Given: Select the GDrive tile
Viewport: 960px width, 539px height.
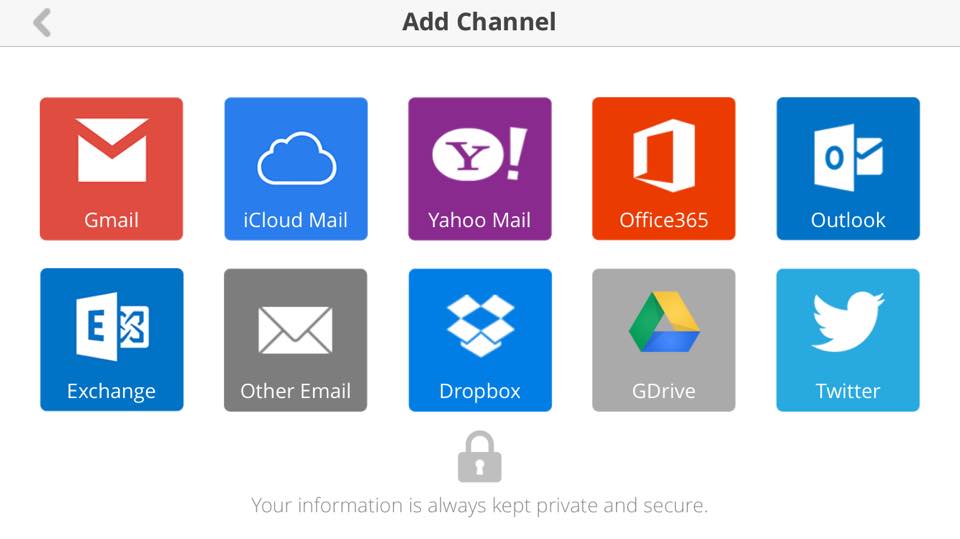Looking at the screenshot, I should point(663,340).
